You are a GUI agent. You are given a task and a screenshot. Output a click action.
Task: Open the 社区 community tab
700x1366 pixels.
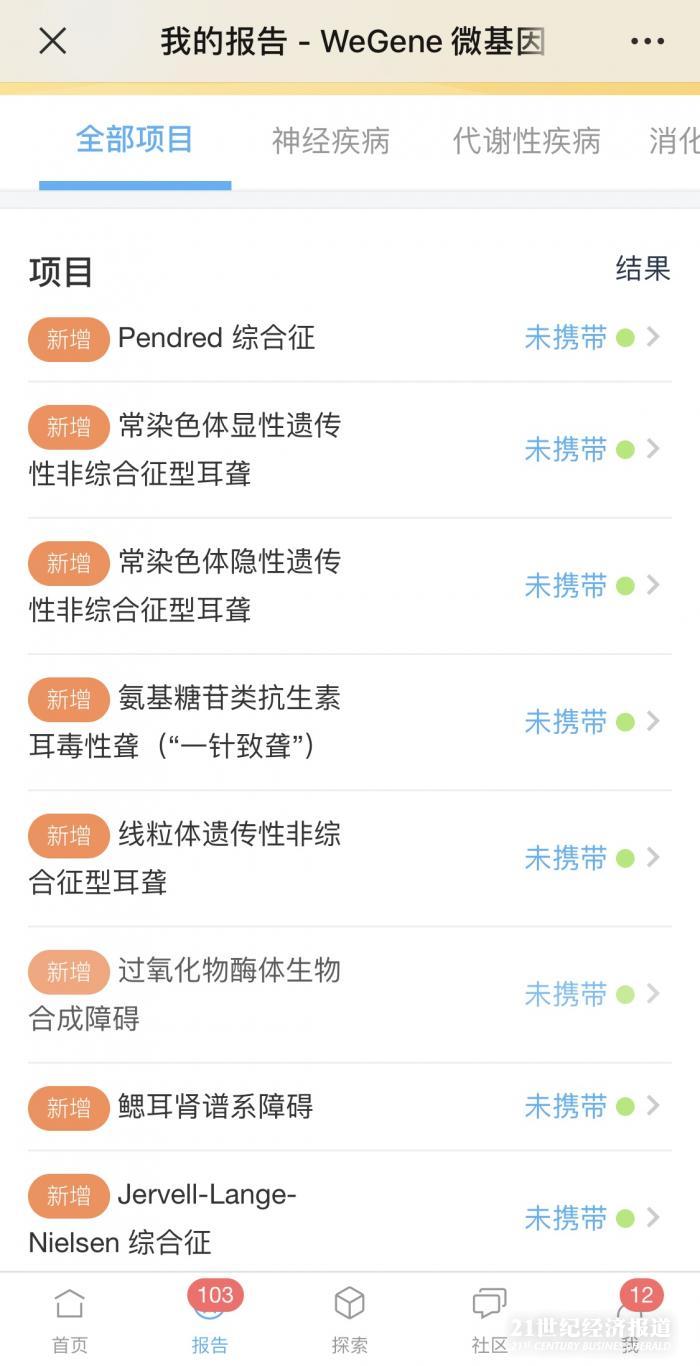click(489, 1320)
